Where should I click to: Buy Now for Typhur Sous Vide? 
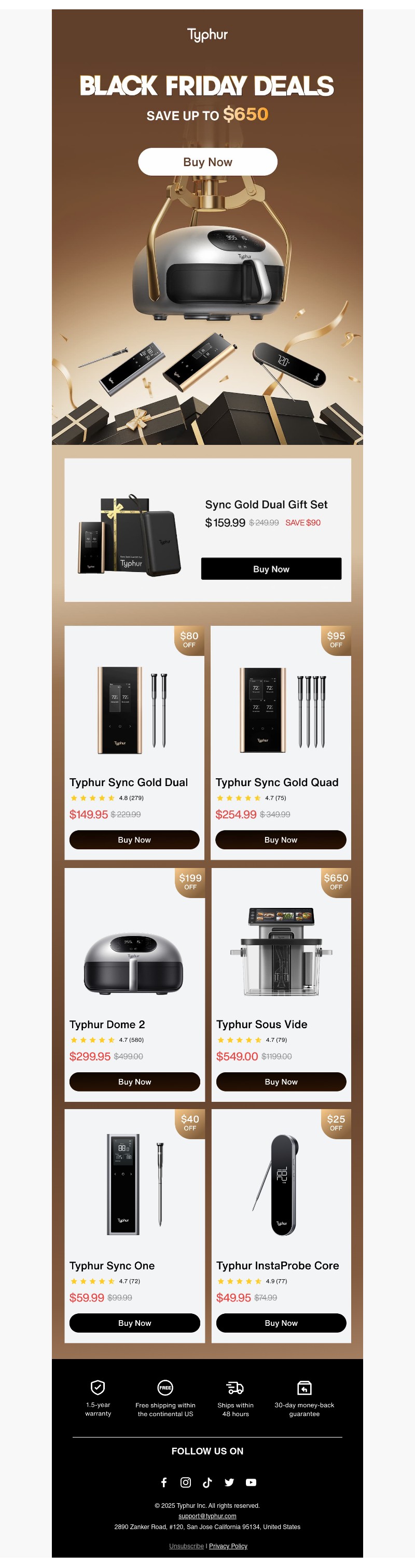(281, 1081)
